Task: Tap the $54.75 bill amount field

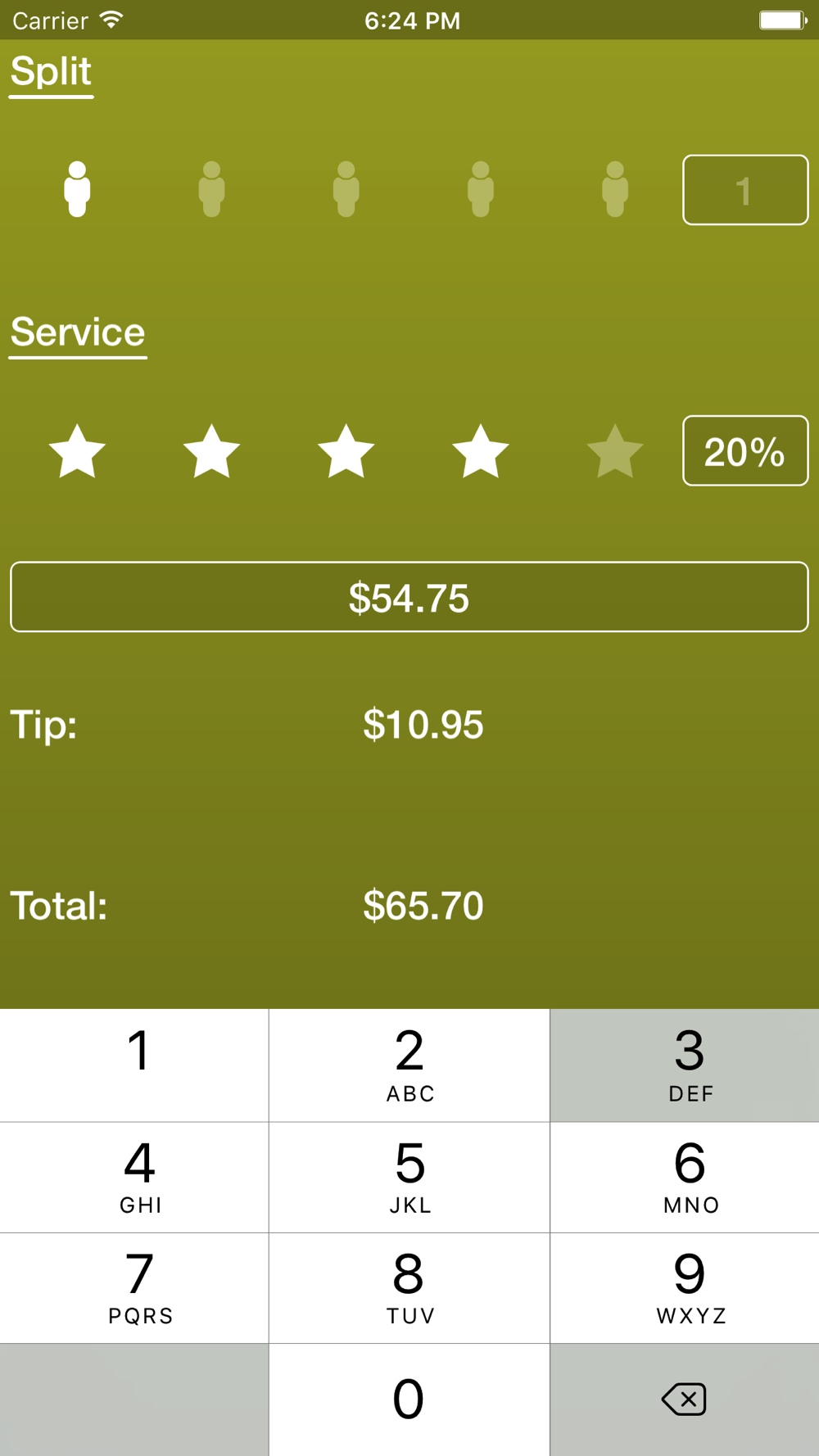Action: [409, 597]
